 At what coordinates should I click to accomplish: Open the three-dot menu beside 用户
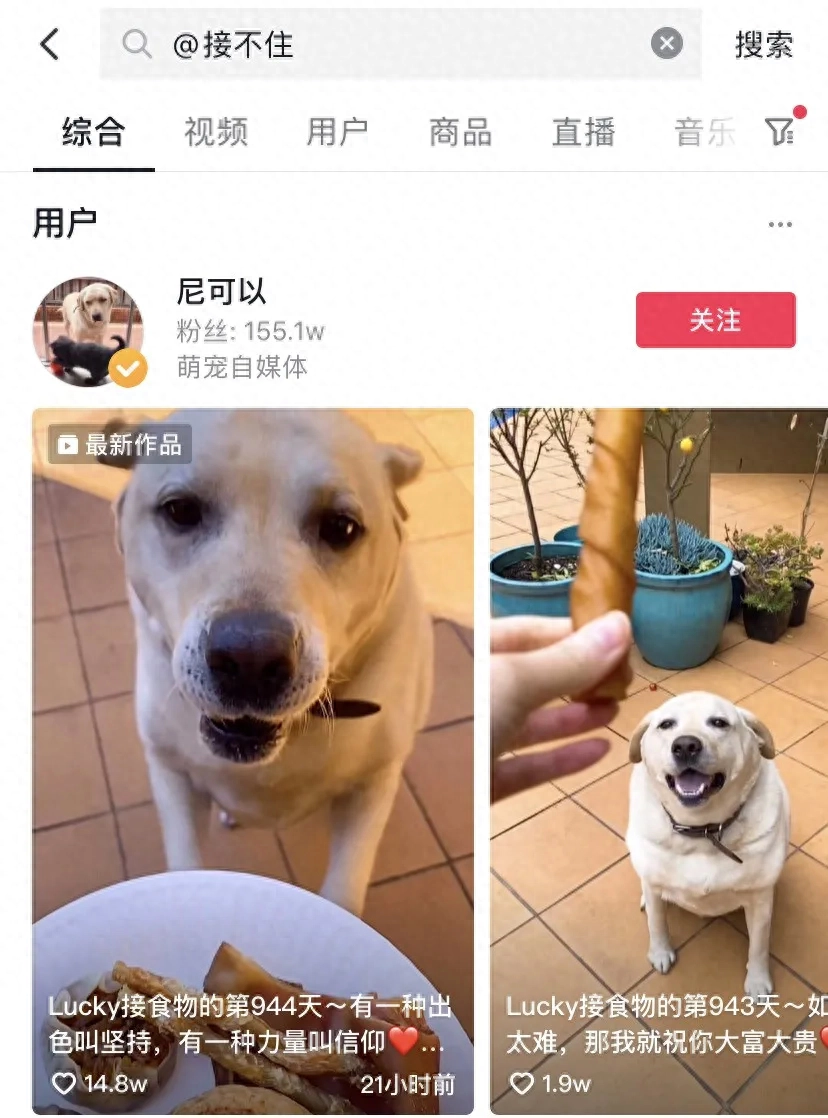[x=780, y=225]
